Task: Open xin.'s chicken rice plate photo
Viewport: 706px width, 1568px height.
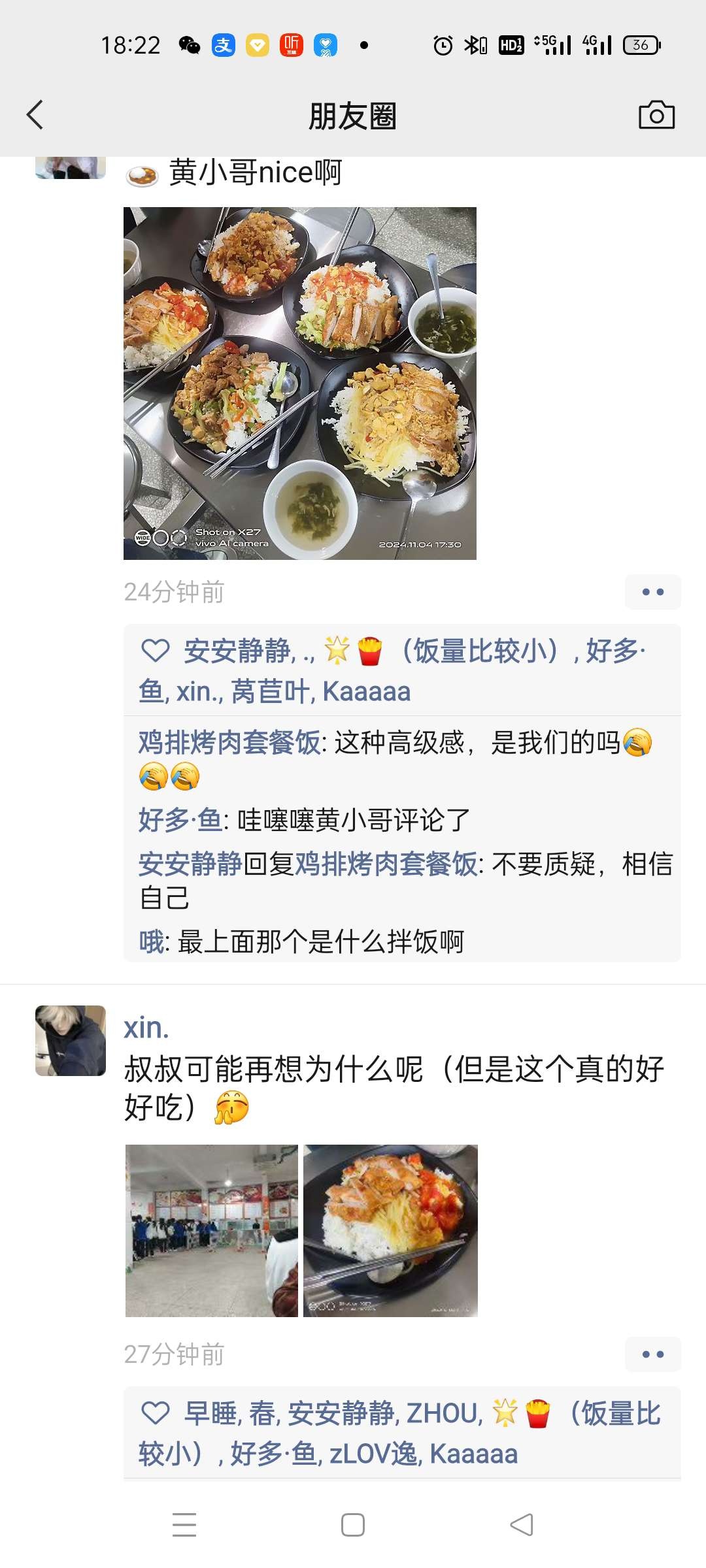Action: [x=390, y=1230]
